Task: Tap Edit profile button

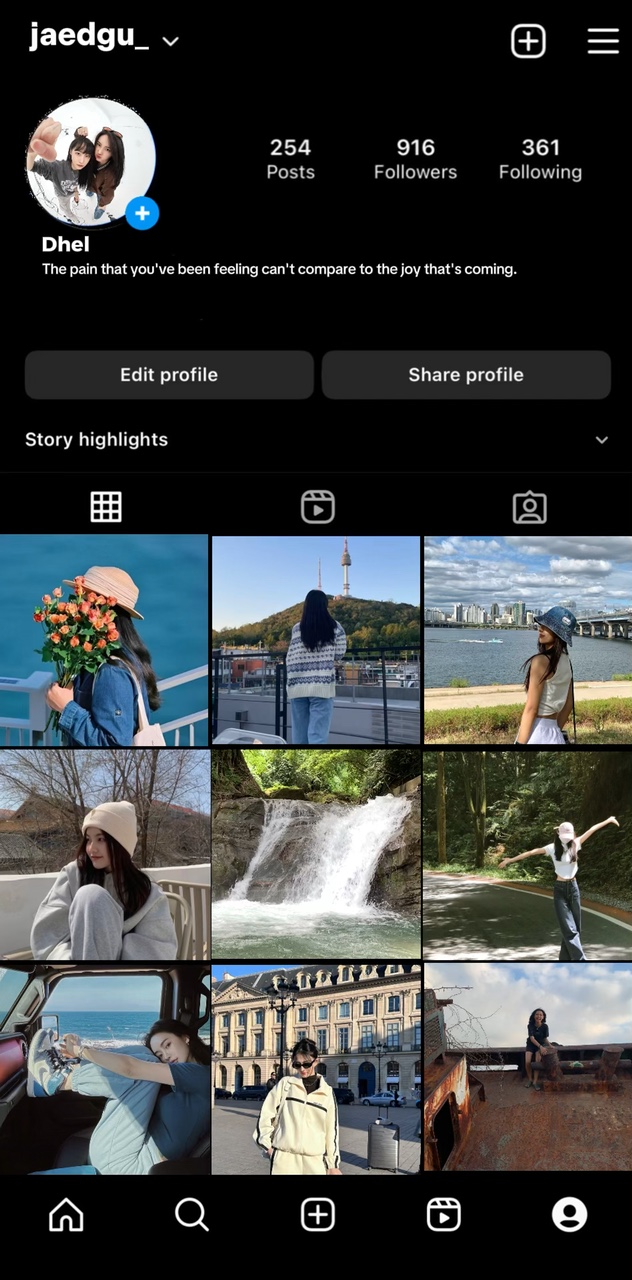Action: pos(169,375)
